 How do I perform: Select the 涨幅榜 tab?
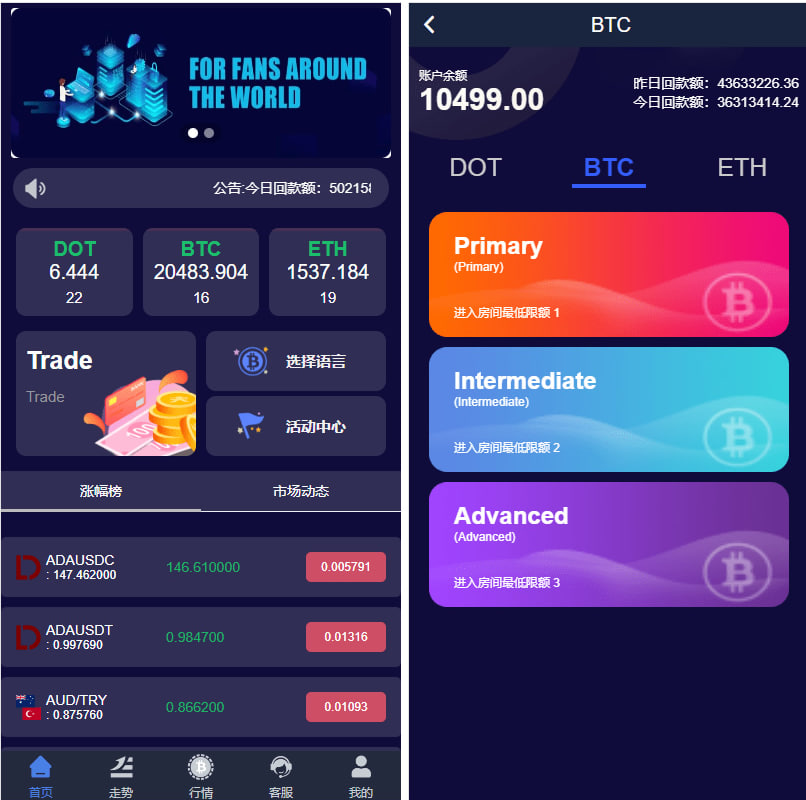pyautogui.click(x=101, y=491)
